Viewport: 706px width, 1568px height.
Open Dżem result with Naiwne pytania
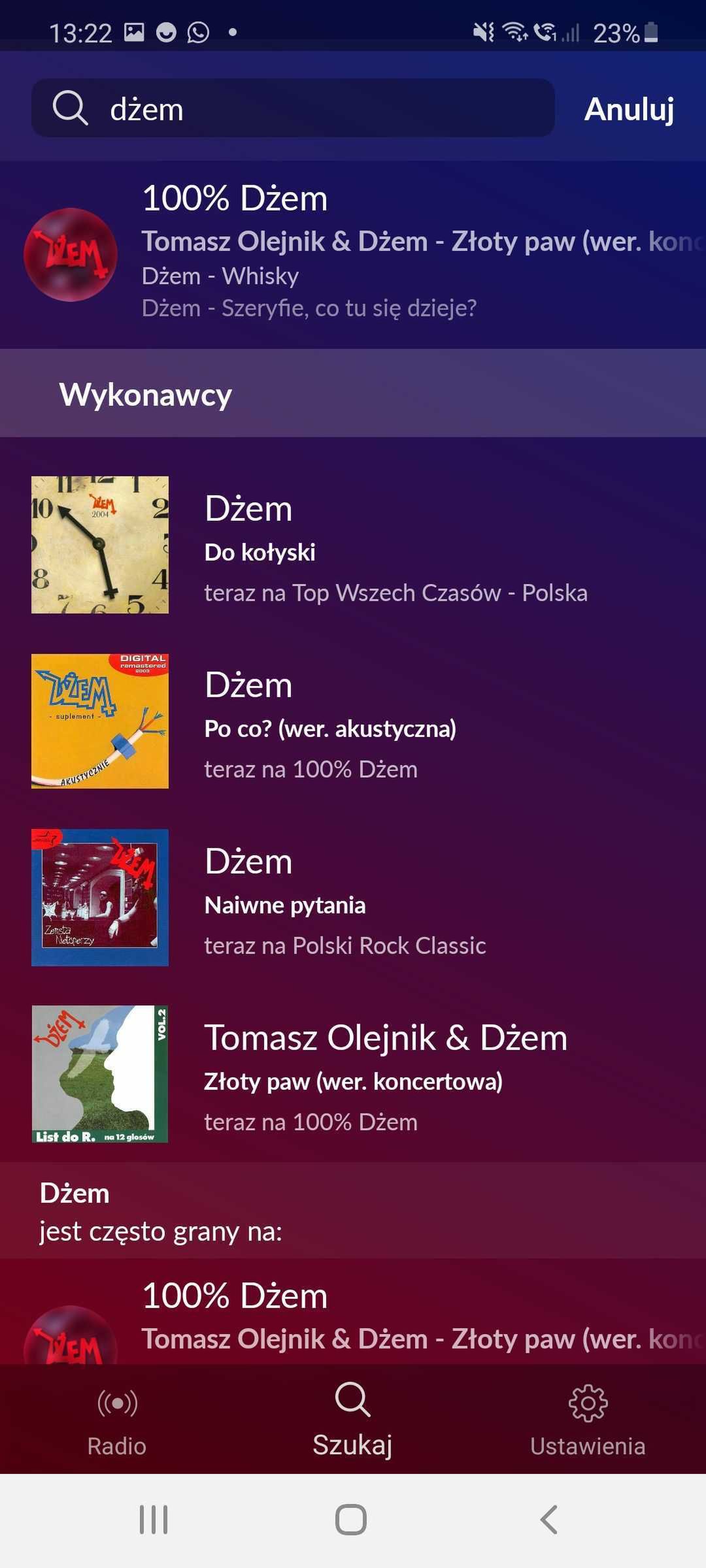[x=353, y=898]
